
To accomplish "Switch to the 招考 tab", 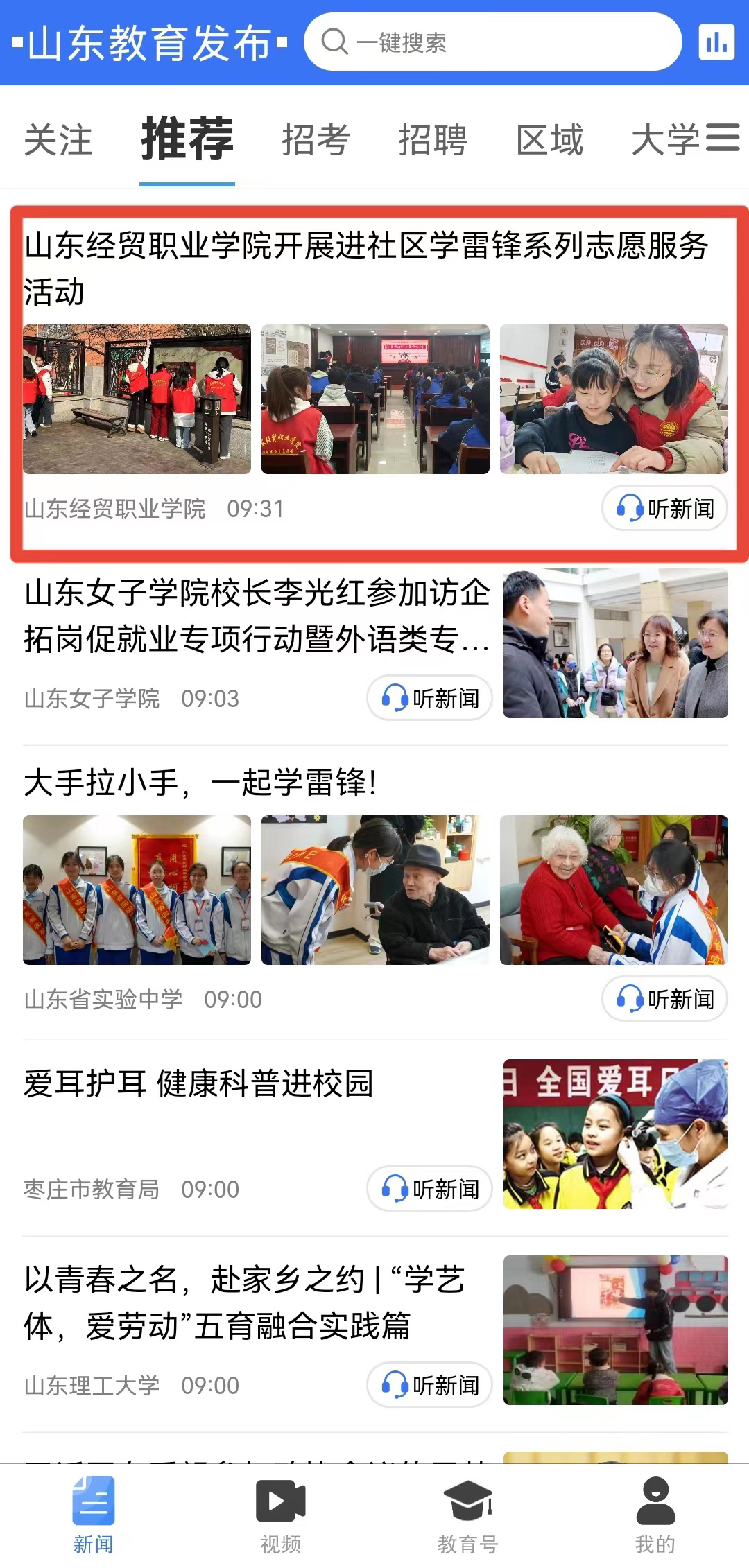I will click(316, 140).
